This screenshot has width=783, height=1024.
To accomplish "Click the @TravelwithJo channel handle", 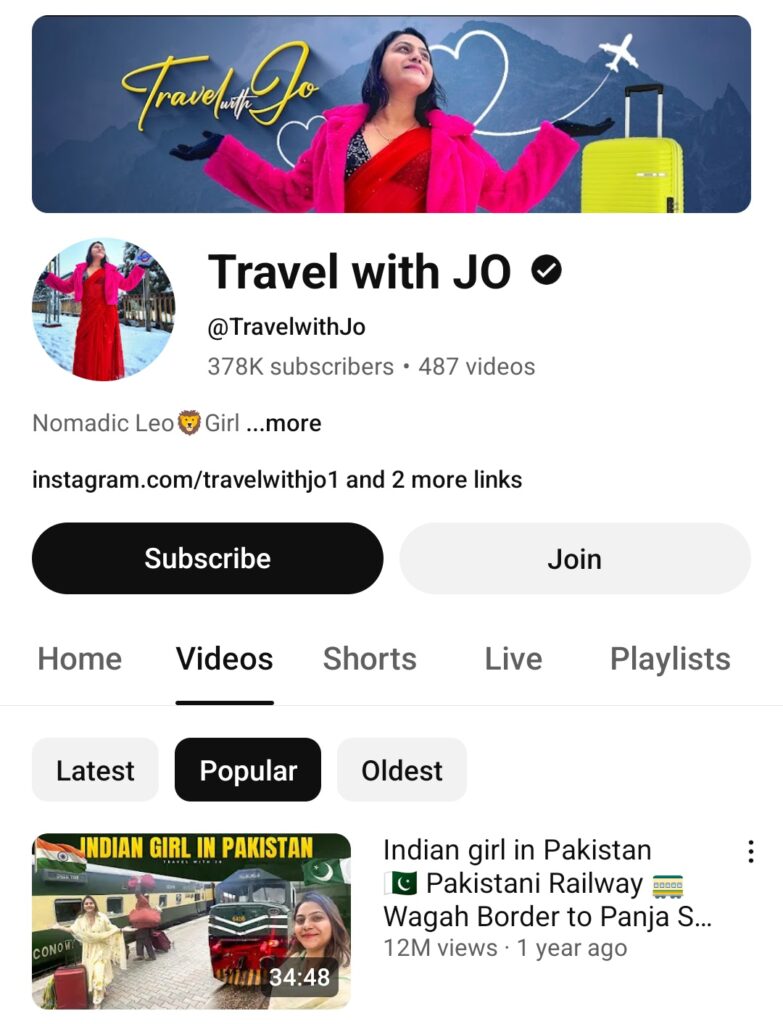I will (x=285, y=325).
